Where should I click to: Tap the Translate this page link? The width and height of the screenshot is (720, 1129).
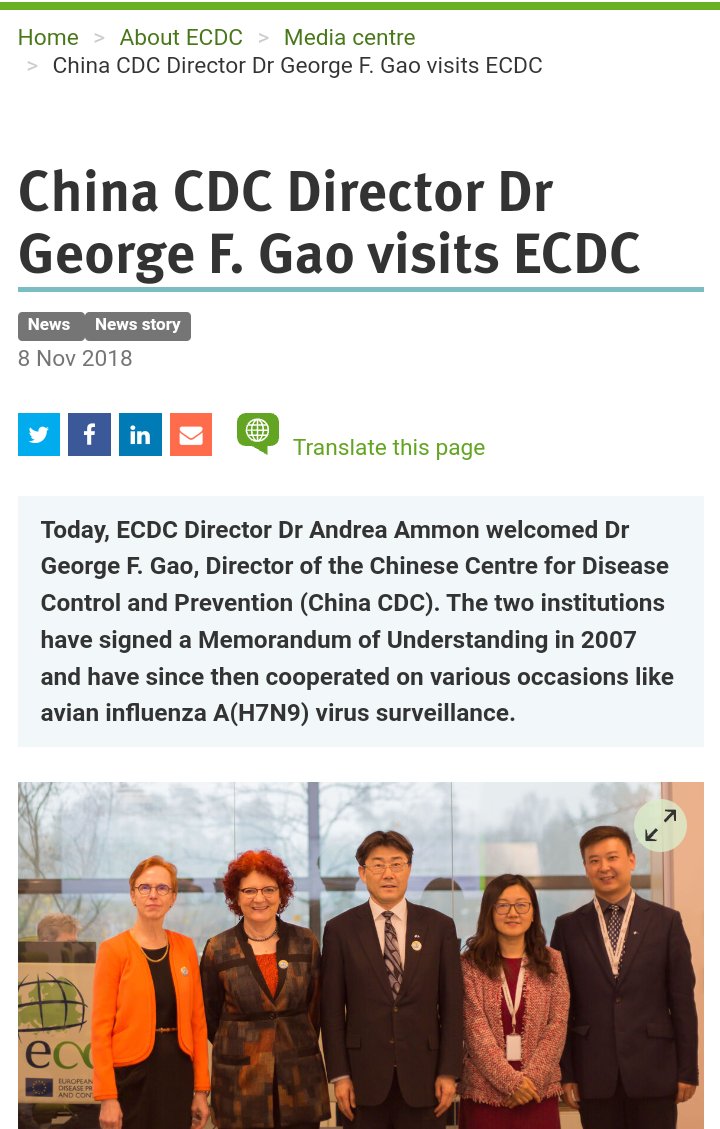388,448
